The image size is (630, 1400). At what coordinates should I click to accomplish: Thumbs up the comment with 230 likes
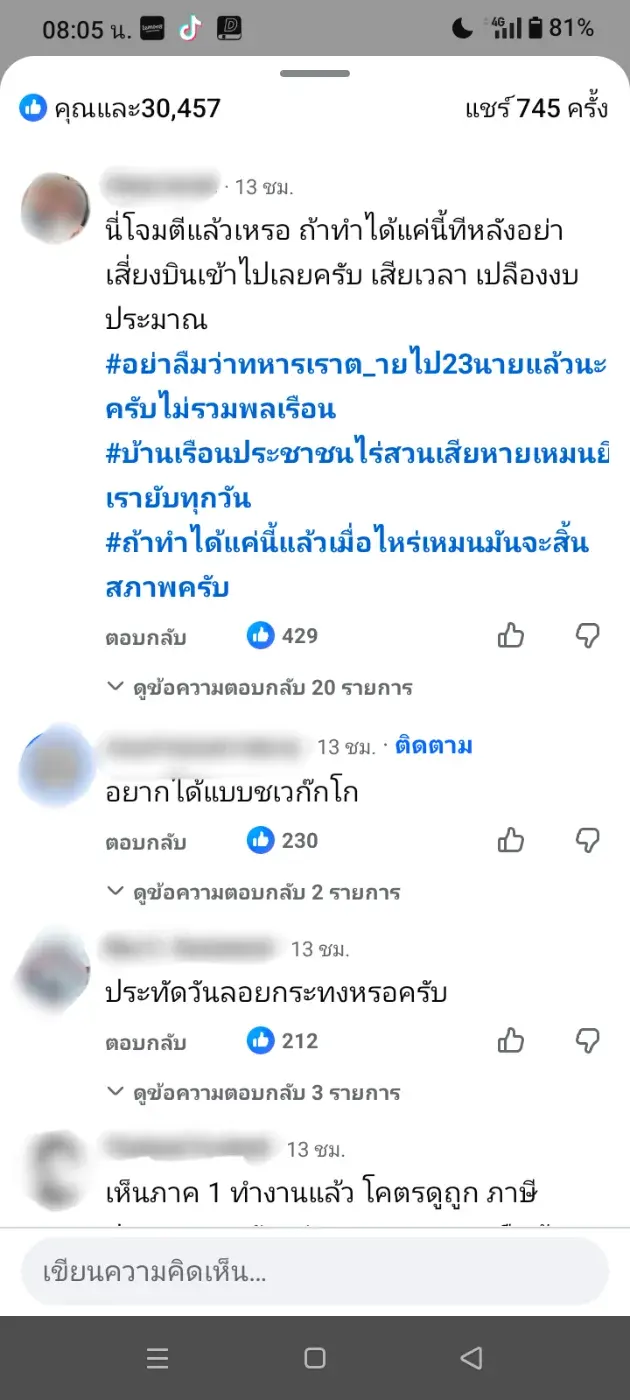point(511,840)
